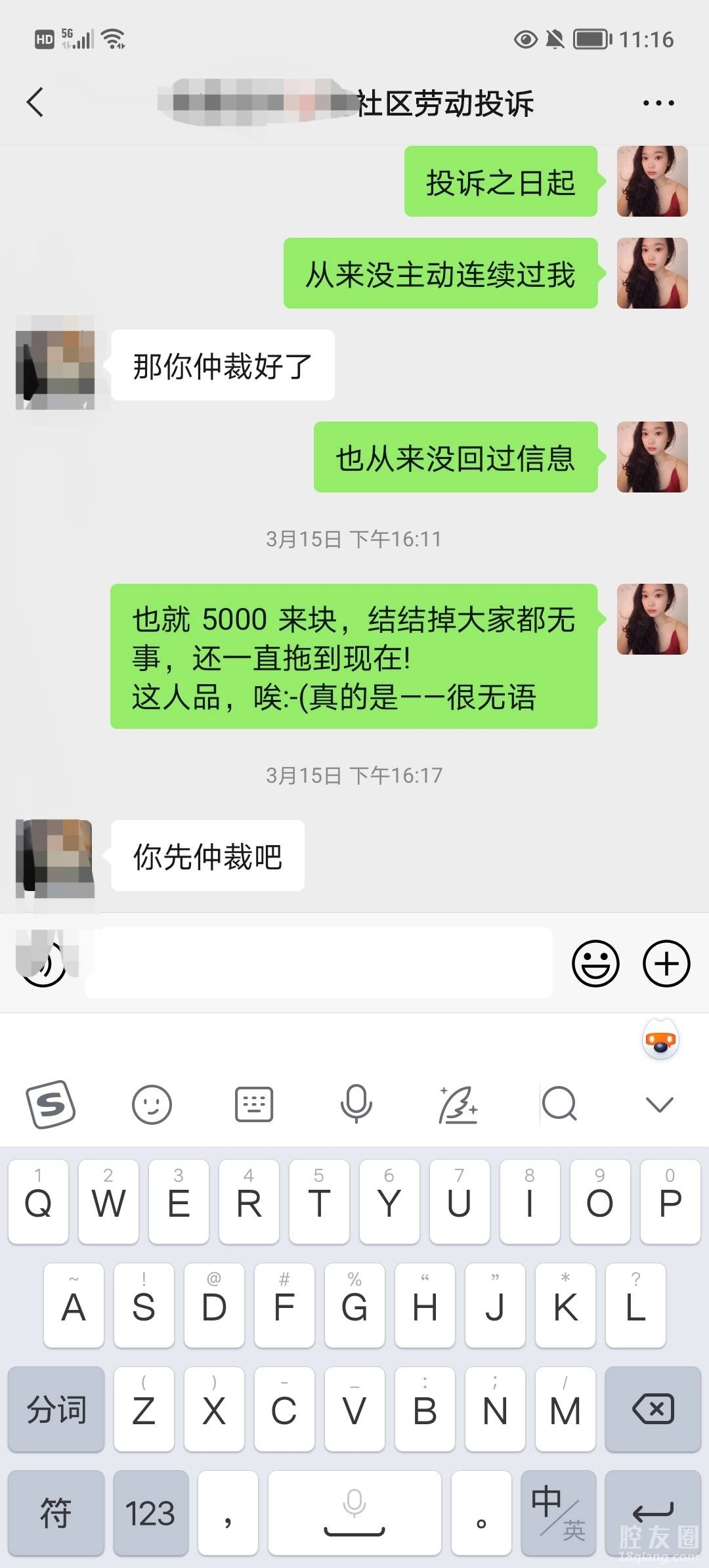Switch to the 123 number keyboard

(150, 1513)
